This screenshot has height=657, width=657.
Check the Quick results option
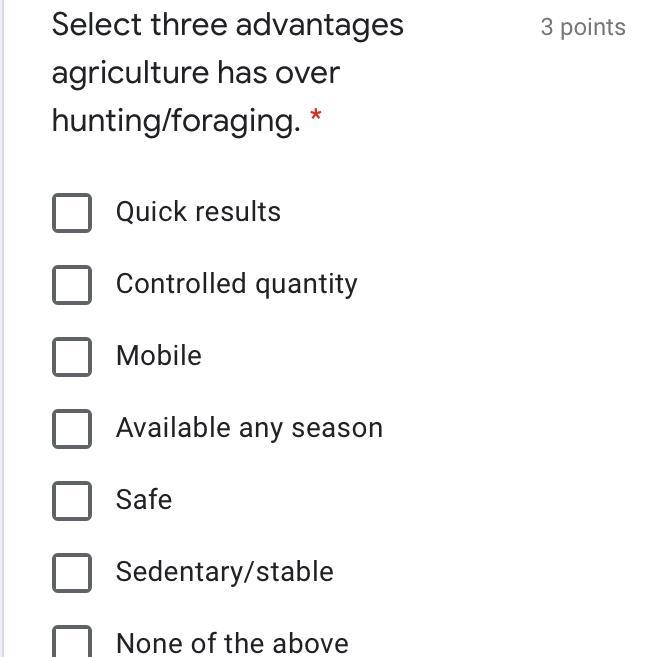(72, 213)
